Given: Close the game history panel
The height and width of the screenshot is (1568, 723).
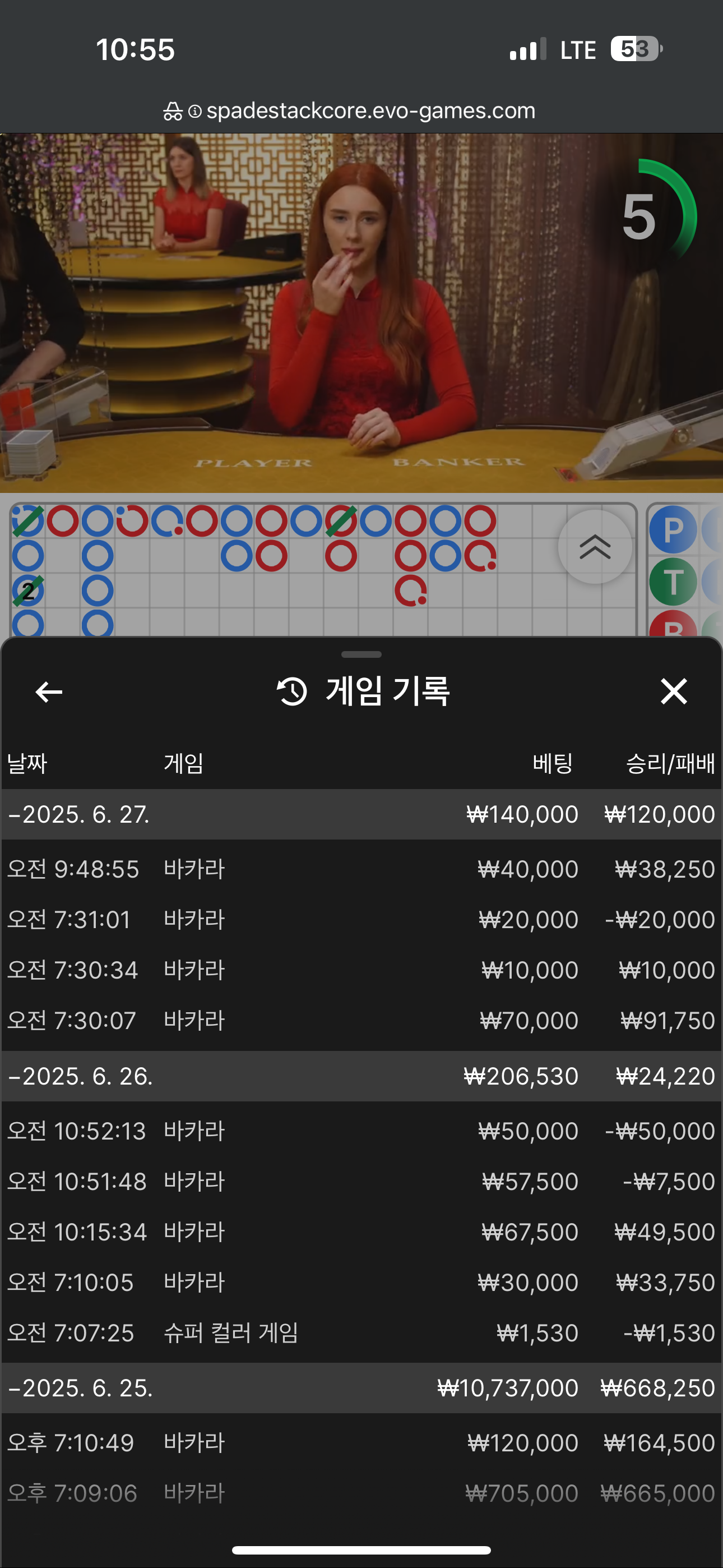Looking at the screenshot, I should 674,692.
